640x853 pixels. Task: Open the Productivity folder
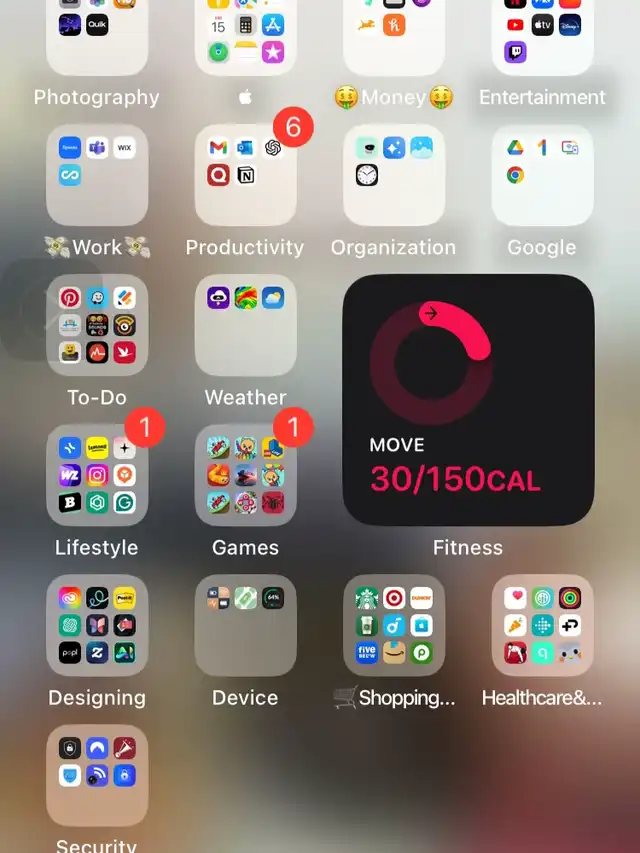click(x=245, y=175)
